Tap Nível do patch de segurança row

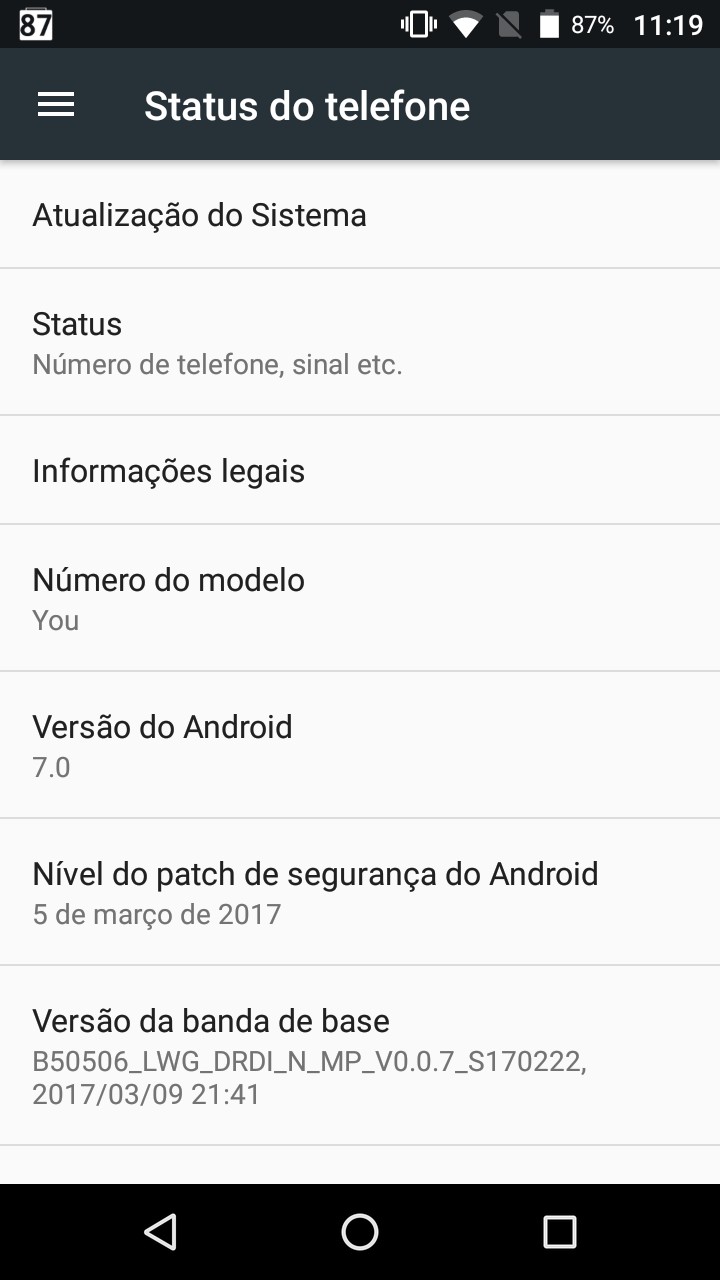360,892
